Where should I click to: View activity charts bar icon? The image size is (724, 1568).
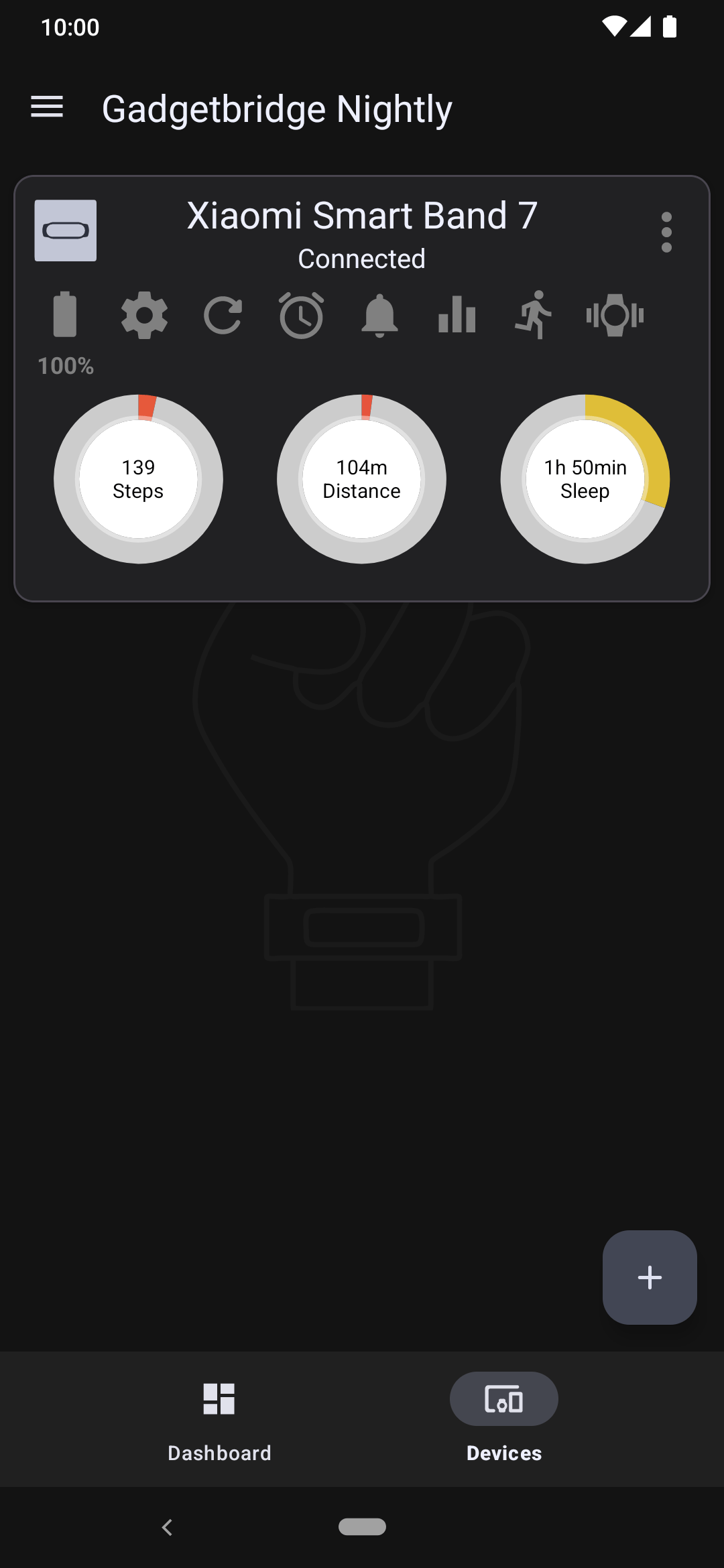(457, 315)
